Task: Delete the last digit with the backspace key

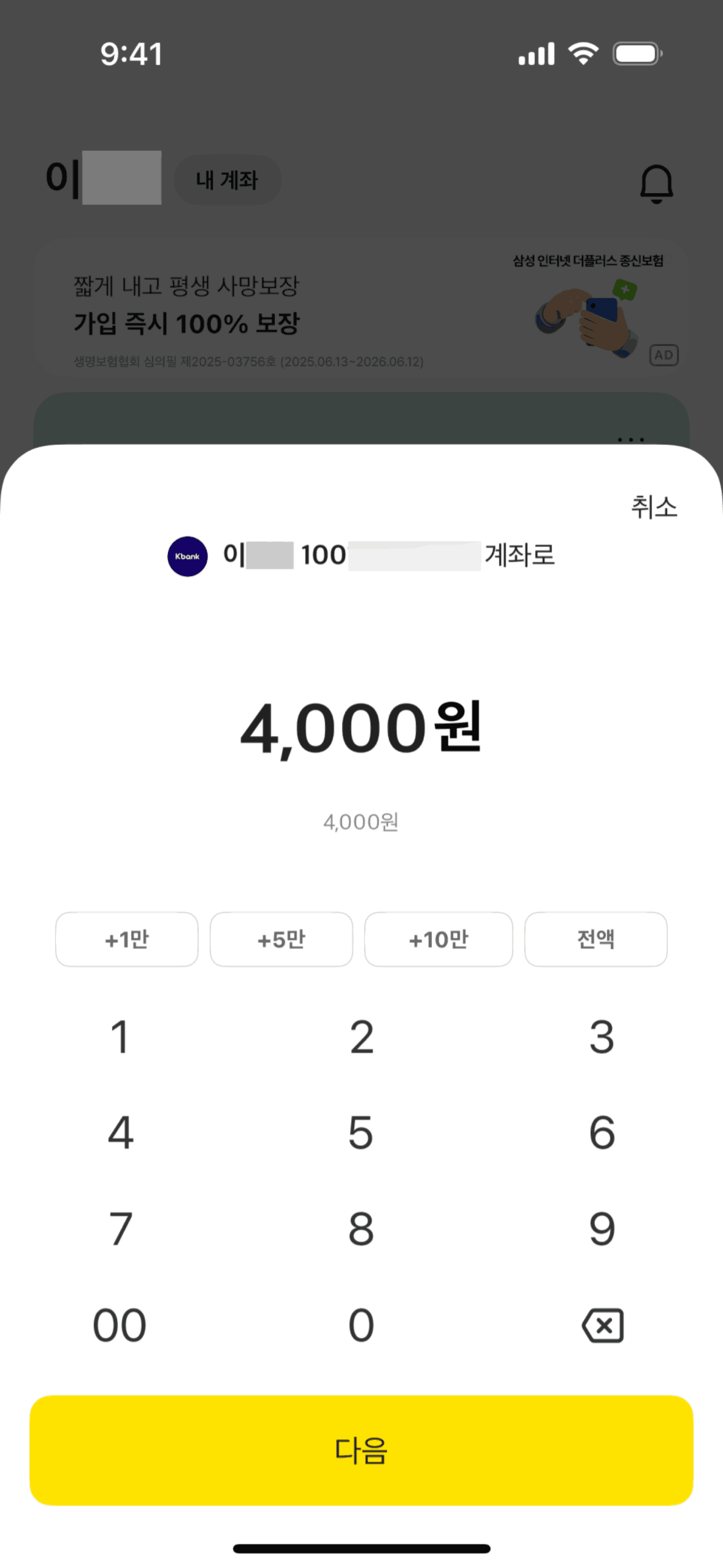Action: click(603, 1326)
